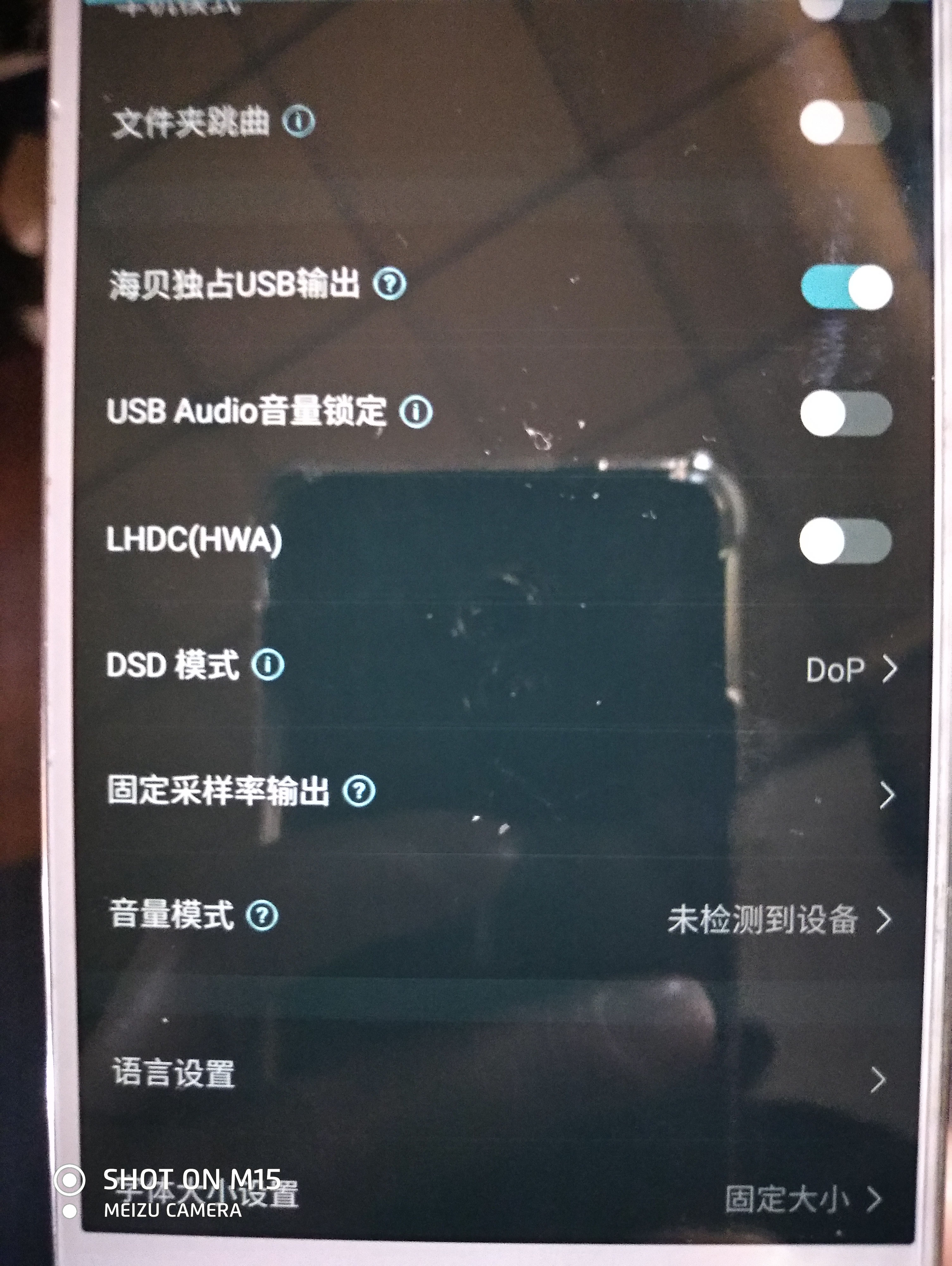Screen dimensions: 952x1266
Task: Tap help icon beside 固定采样率输出
Action: pyautogui.click(x=359, y=792)
